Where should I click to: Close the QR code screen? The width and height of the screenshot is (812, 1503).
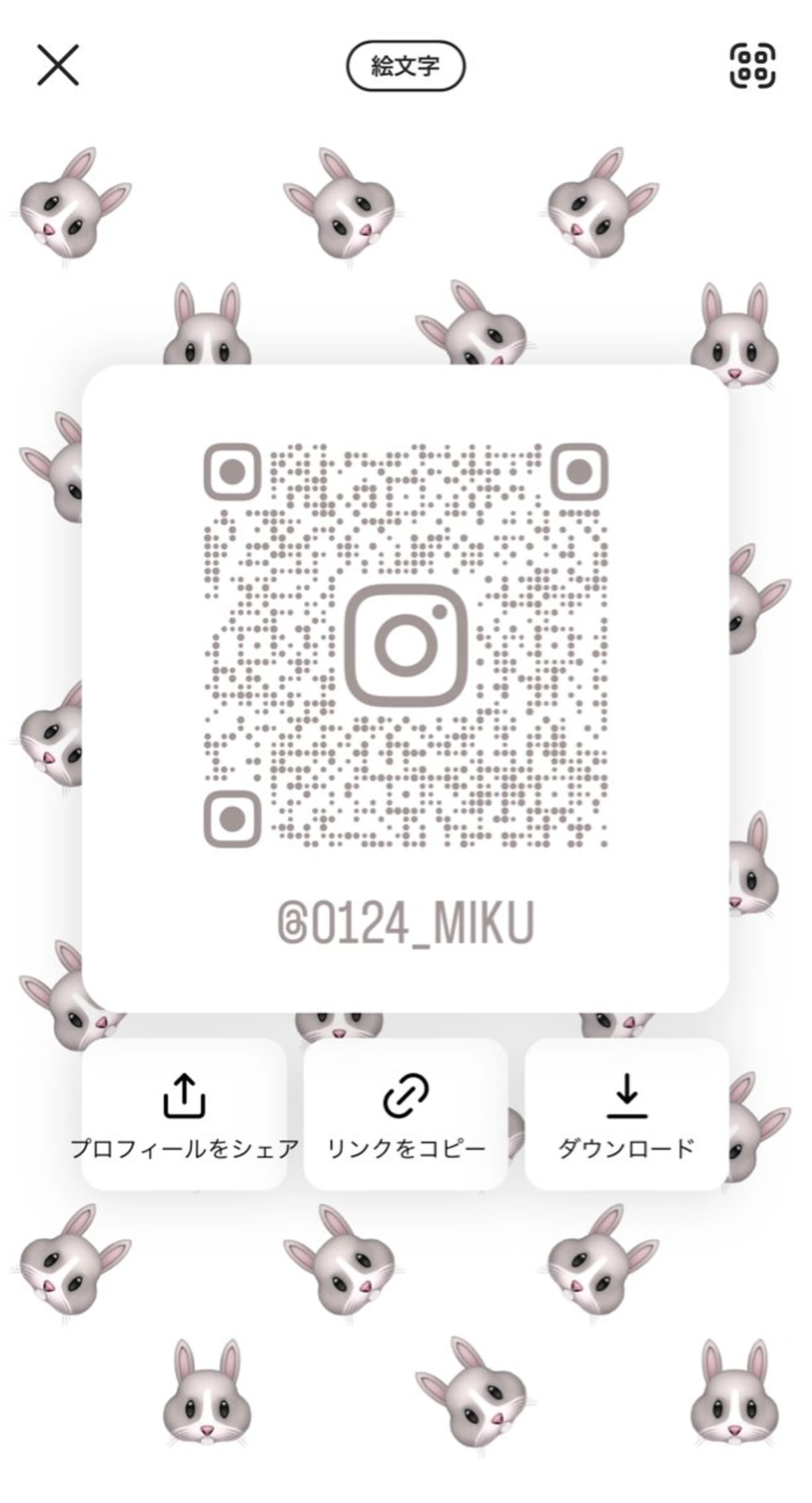[58, 65]
